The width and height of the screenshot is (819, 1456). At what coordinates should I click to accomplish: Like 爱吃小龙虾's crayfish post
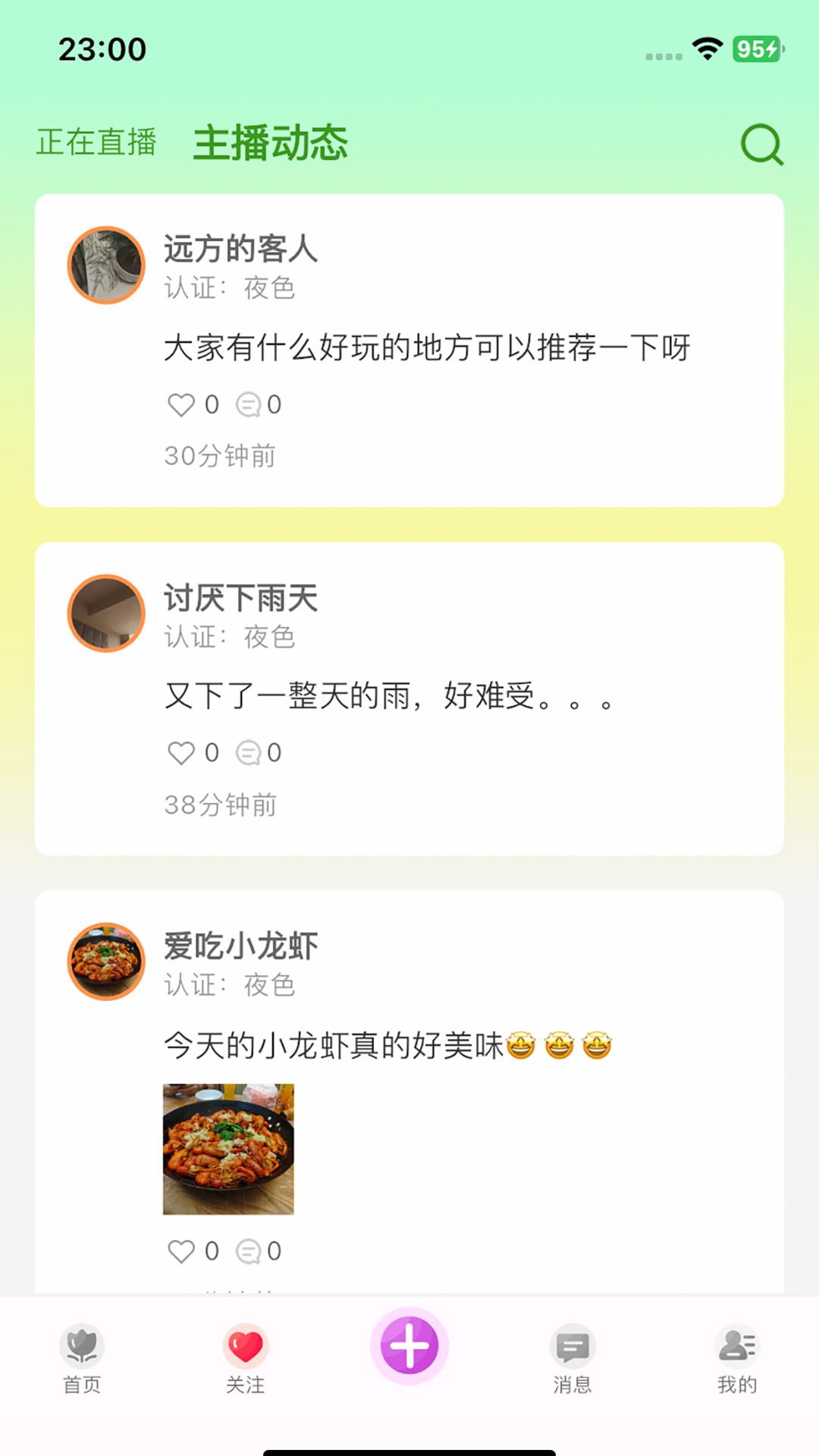point(181,1251)
